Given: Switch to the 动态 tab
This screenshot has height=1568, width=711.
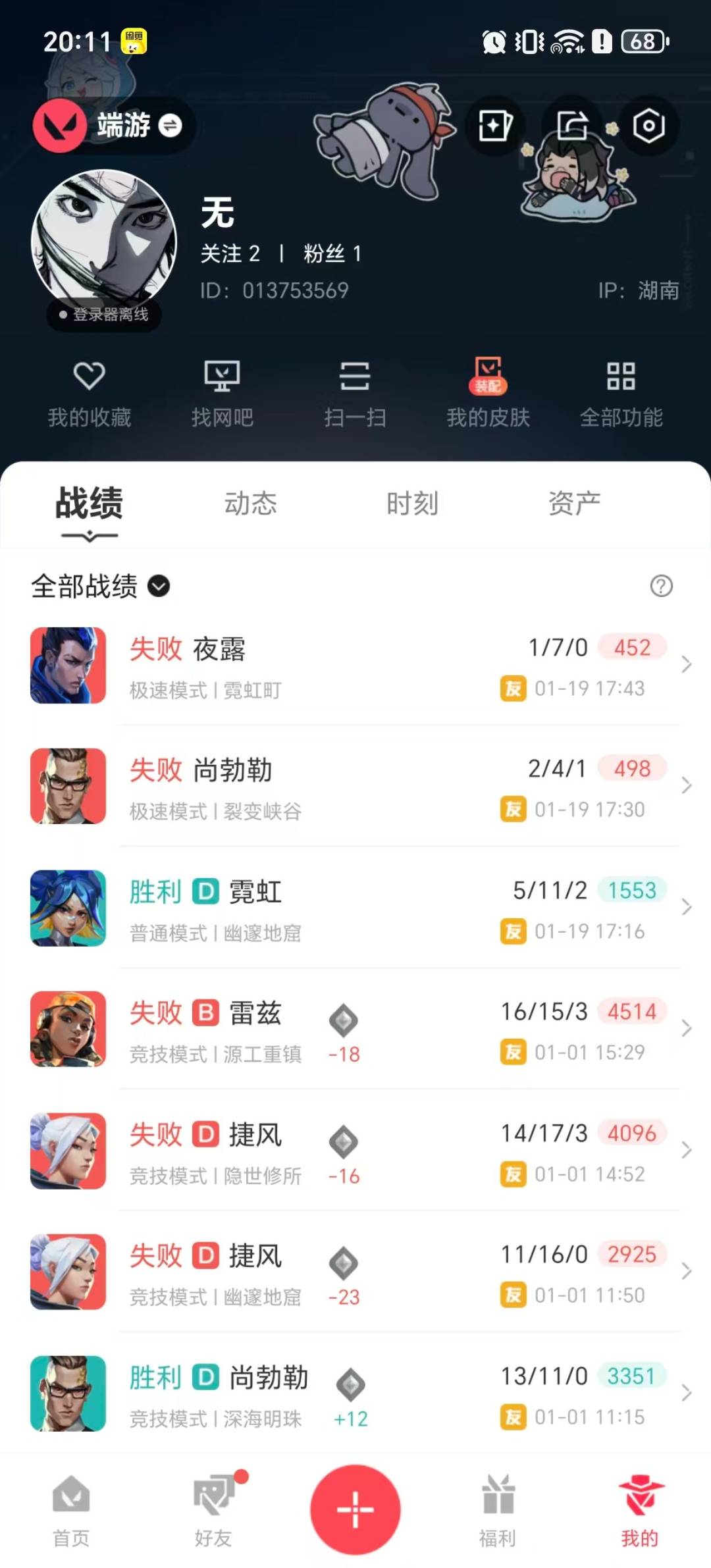Looking at the screenshot, I should [x=250, y=504].
